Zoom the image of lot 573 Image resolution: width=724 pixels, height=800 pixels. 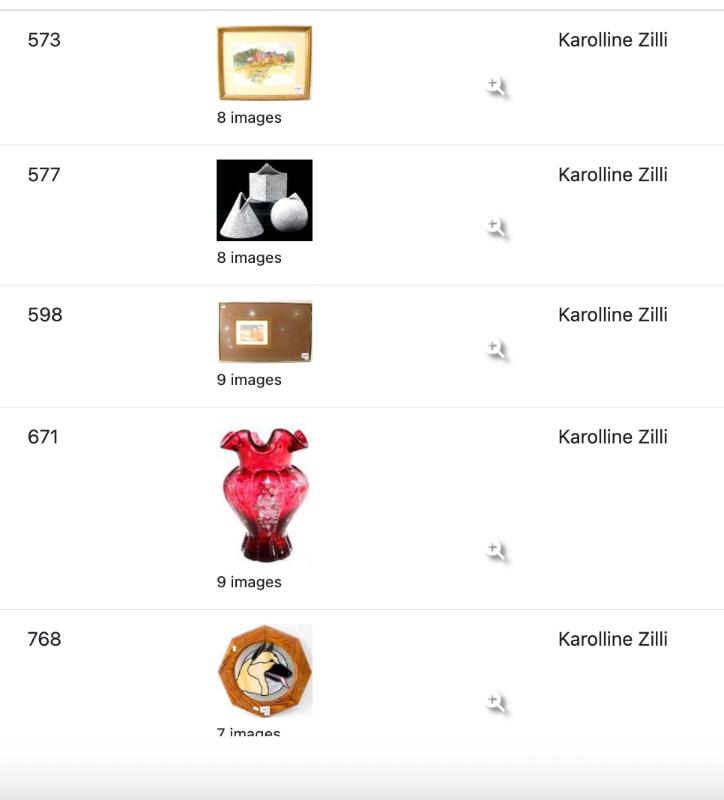coord(495,87)
